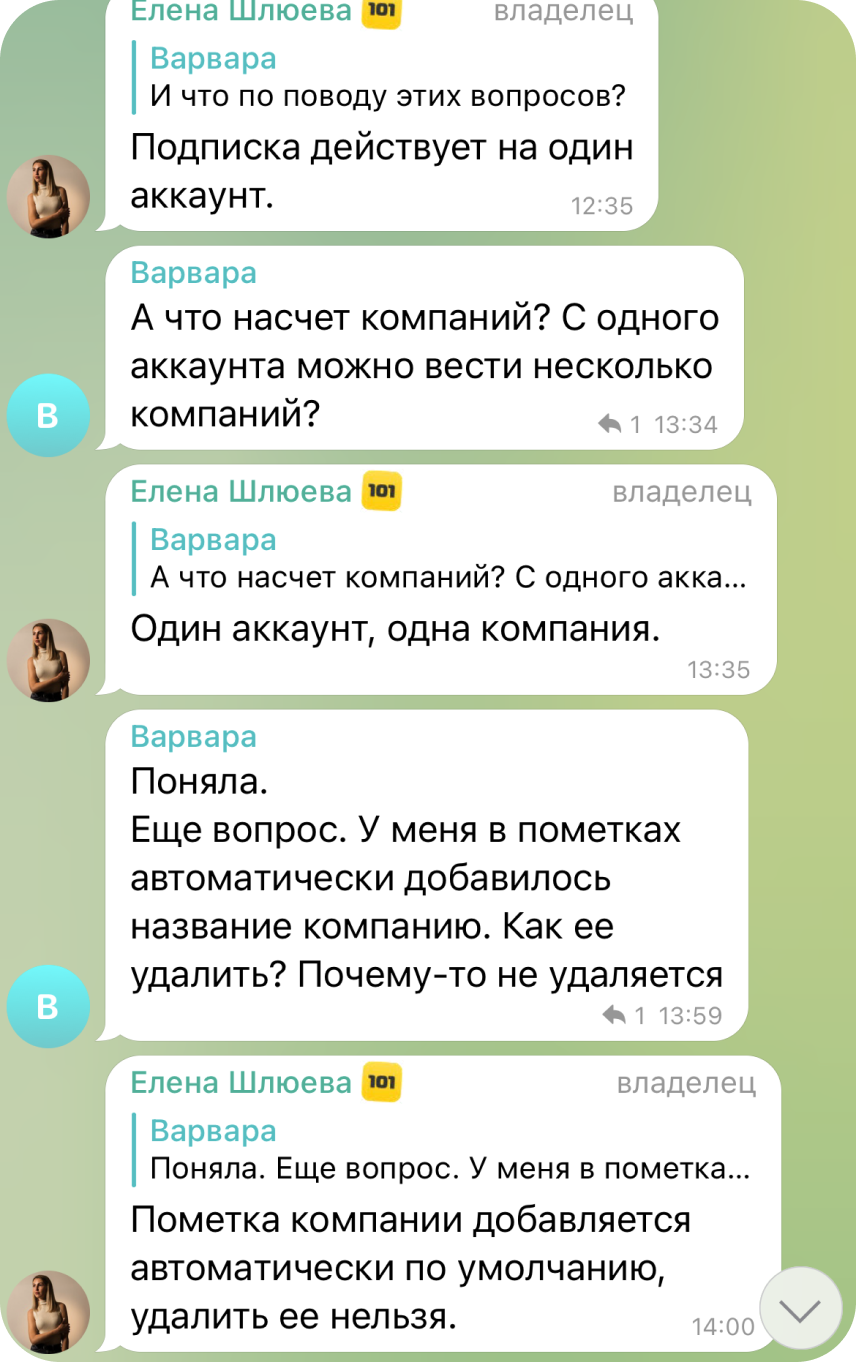The image size is (856, 1362).
Task: Open Варвара's avatar next to the 13:59 message
Action: coord(48,1007)
